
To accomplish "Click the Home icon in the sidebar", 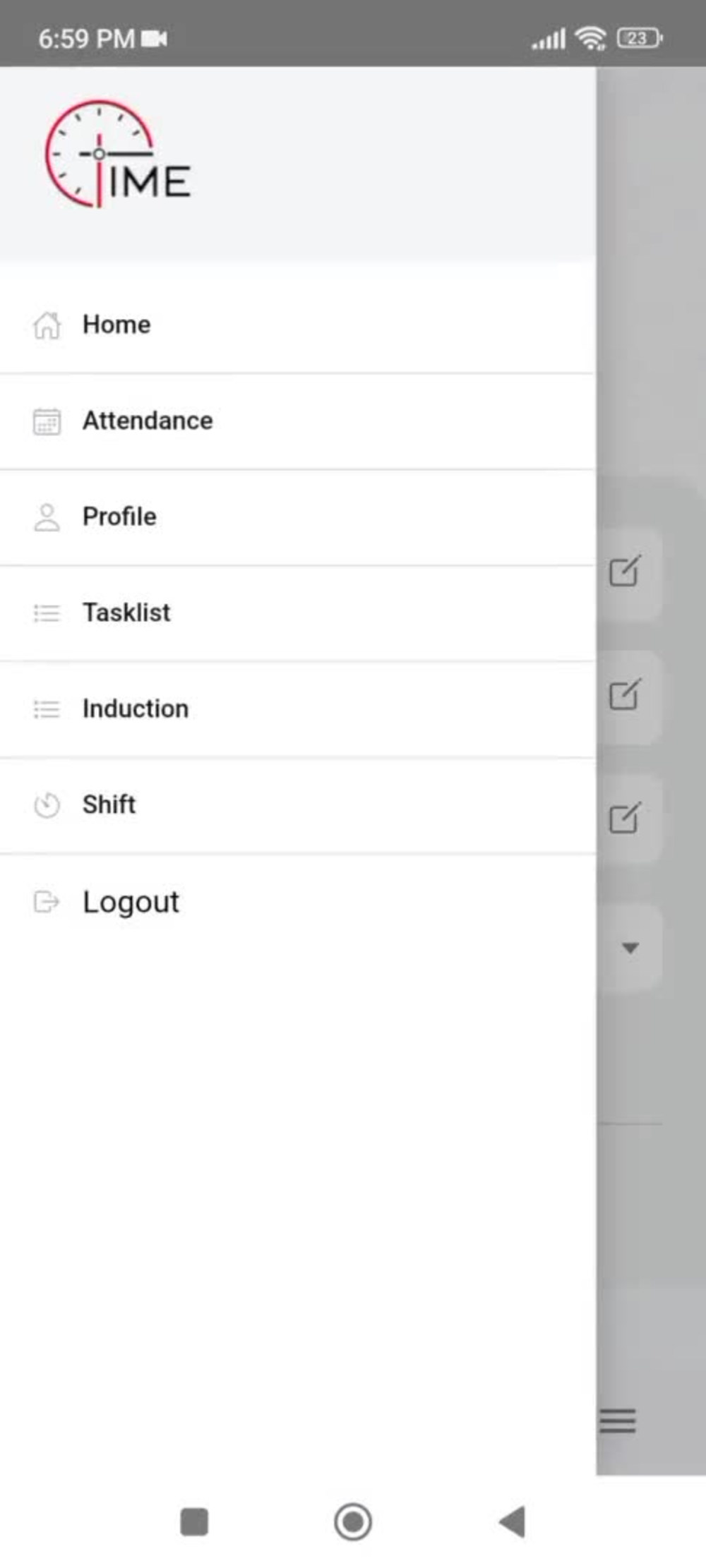I will (x=47, y=325).
